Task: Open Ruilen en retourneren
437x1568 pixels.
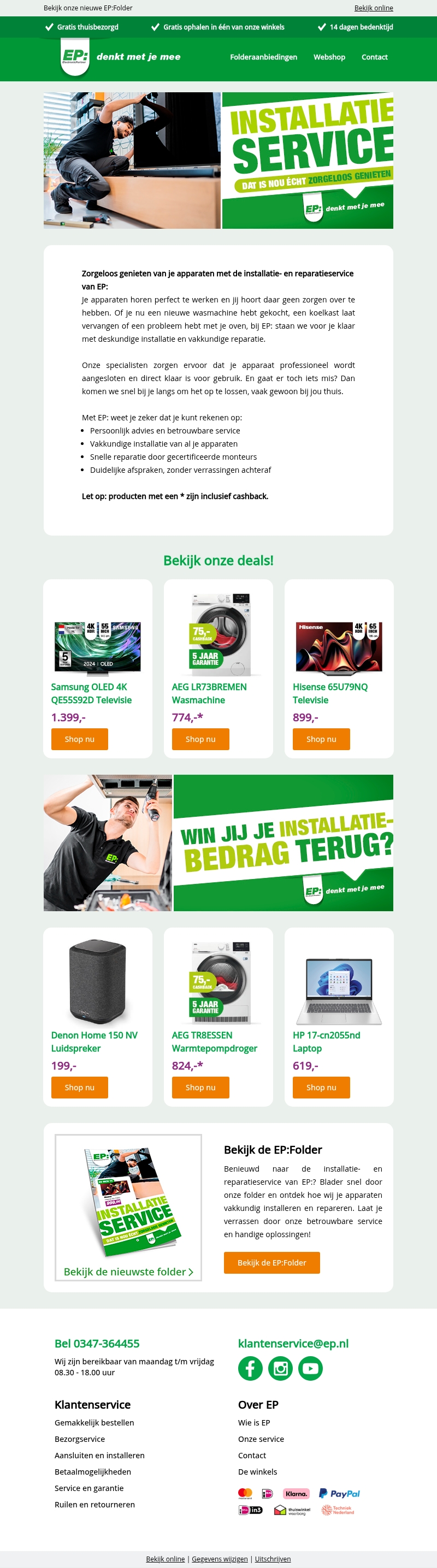Action: pyautogui.click(x=95, y=1504)
